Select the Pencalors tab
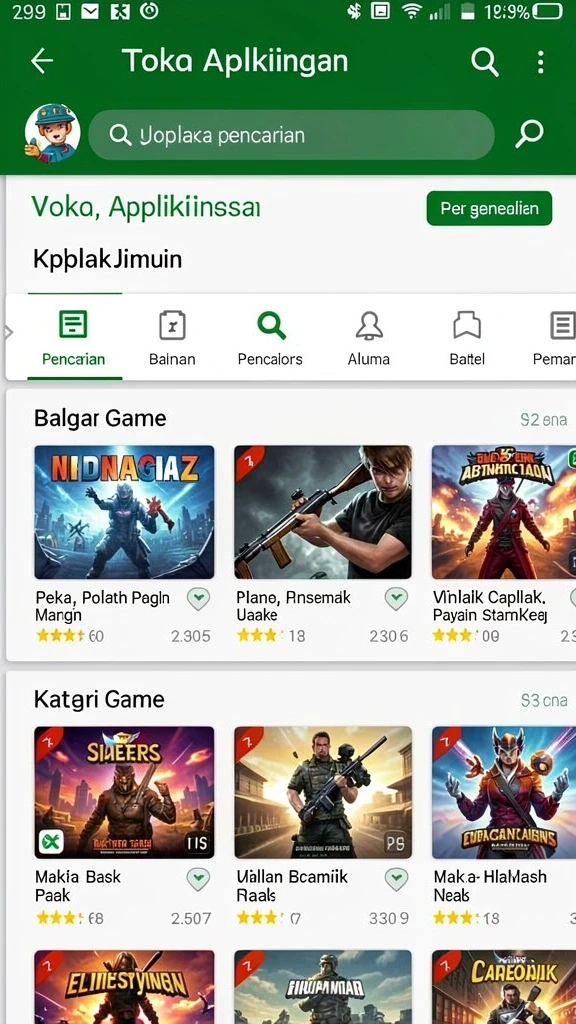The width and height of the screenshot is (576, 1024). pos(270,338)
